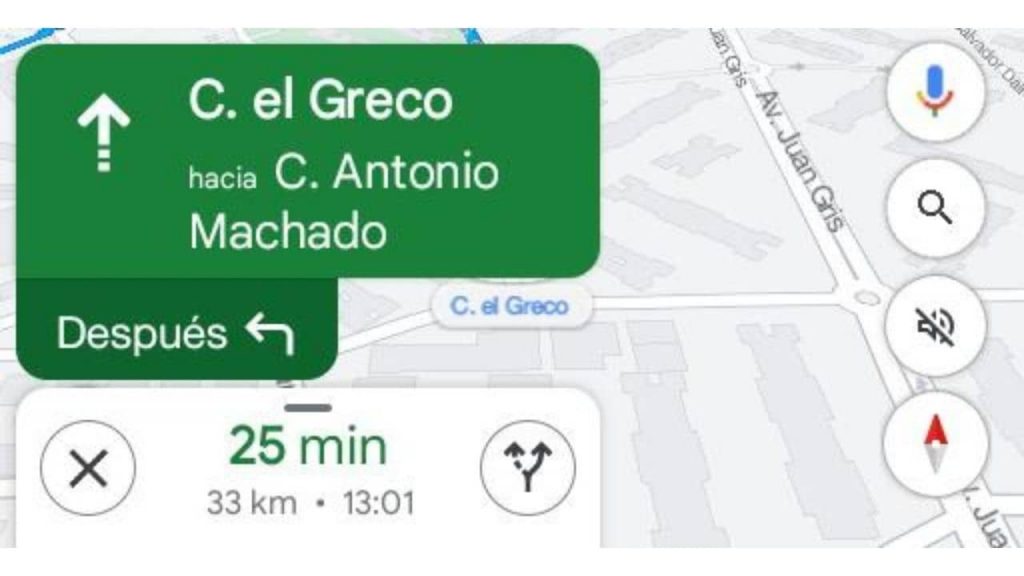Open the C. el Greco direction banner
This screenshot has width=1024, height=576.
(308, 160)
